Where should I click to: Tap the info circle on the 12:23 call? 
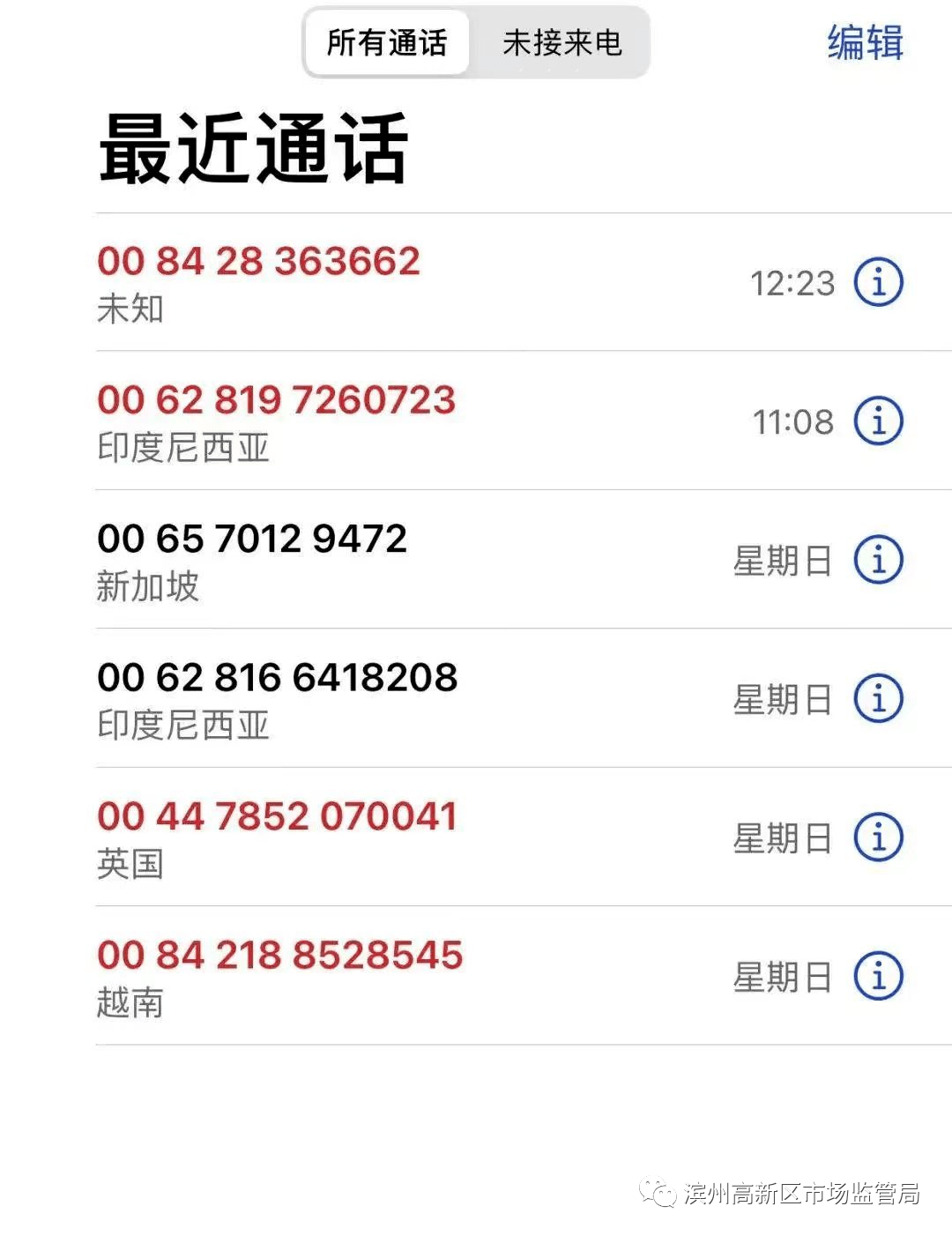[877, 280]
